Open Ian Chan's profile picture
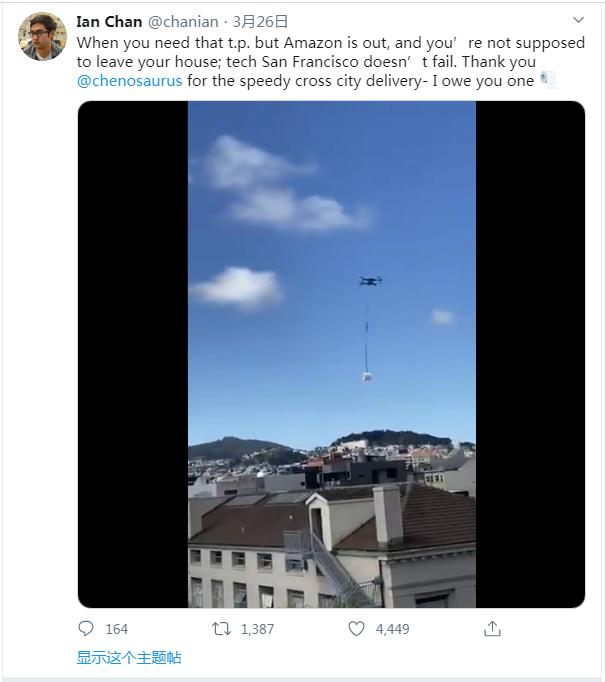This screenshot has width=605, height=682. (42, 38)
